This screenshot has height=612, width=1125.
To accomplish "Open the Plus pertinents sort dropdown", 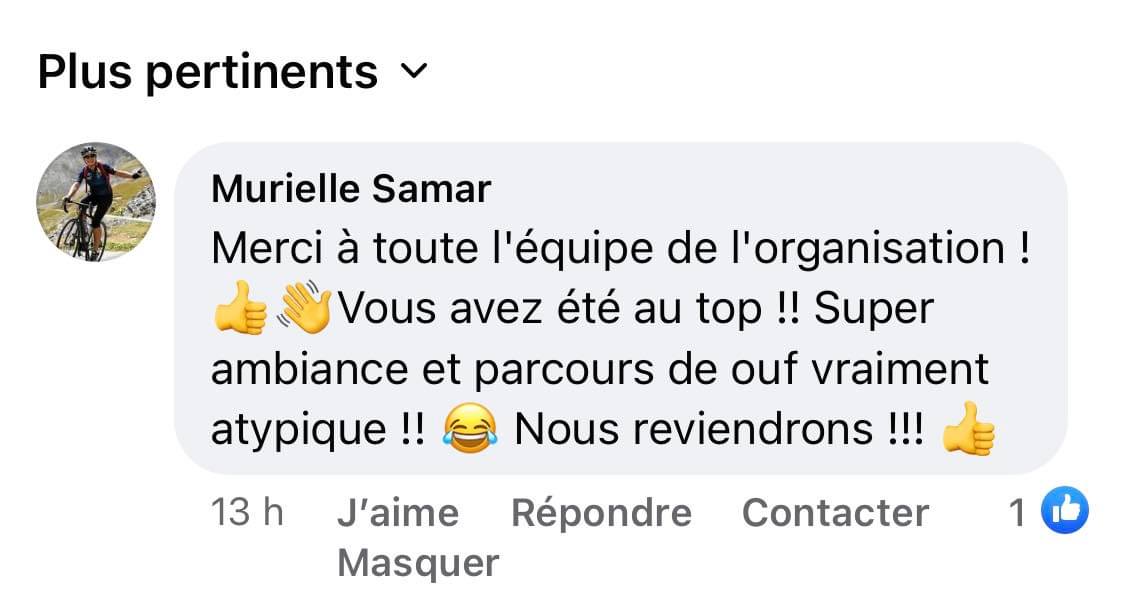I will coord(232,72).
